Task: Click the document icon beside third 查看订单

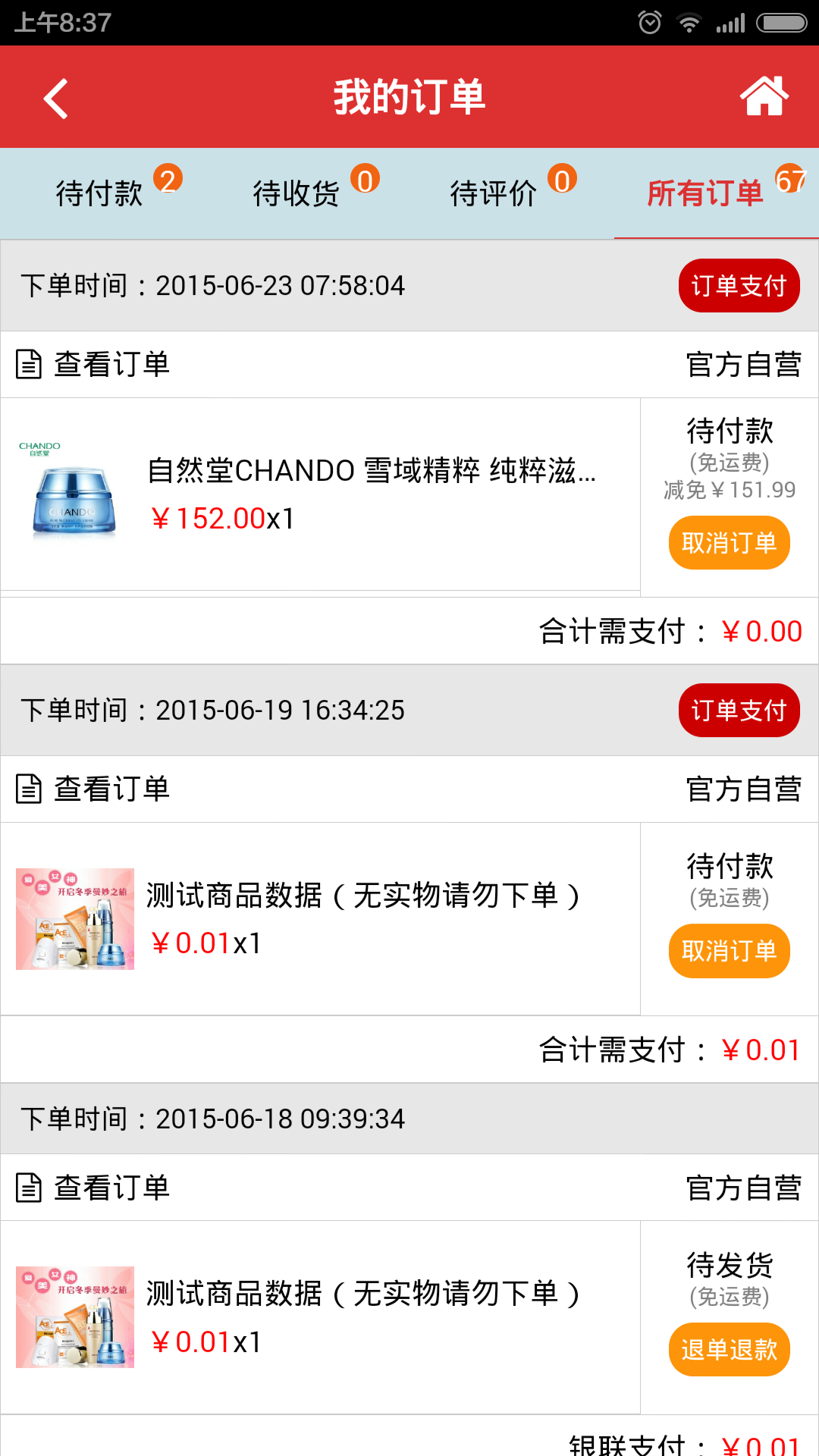Action: 29,1188
